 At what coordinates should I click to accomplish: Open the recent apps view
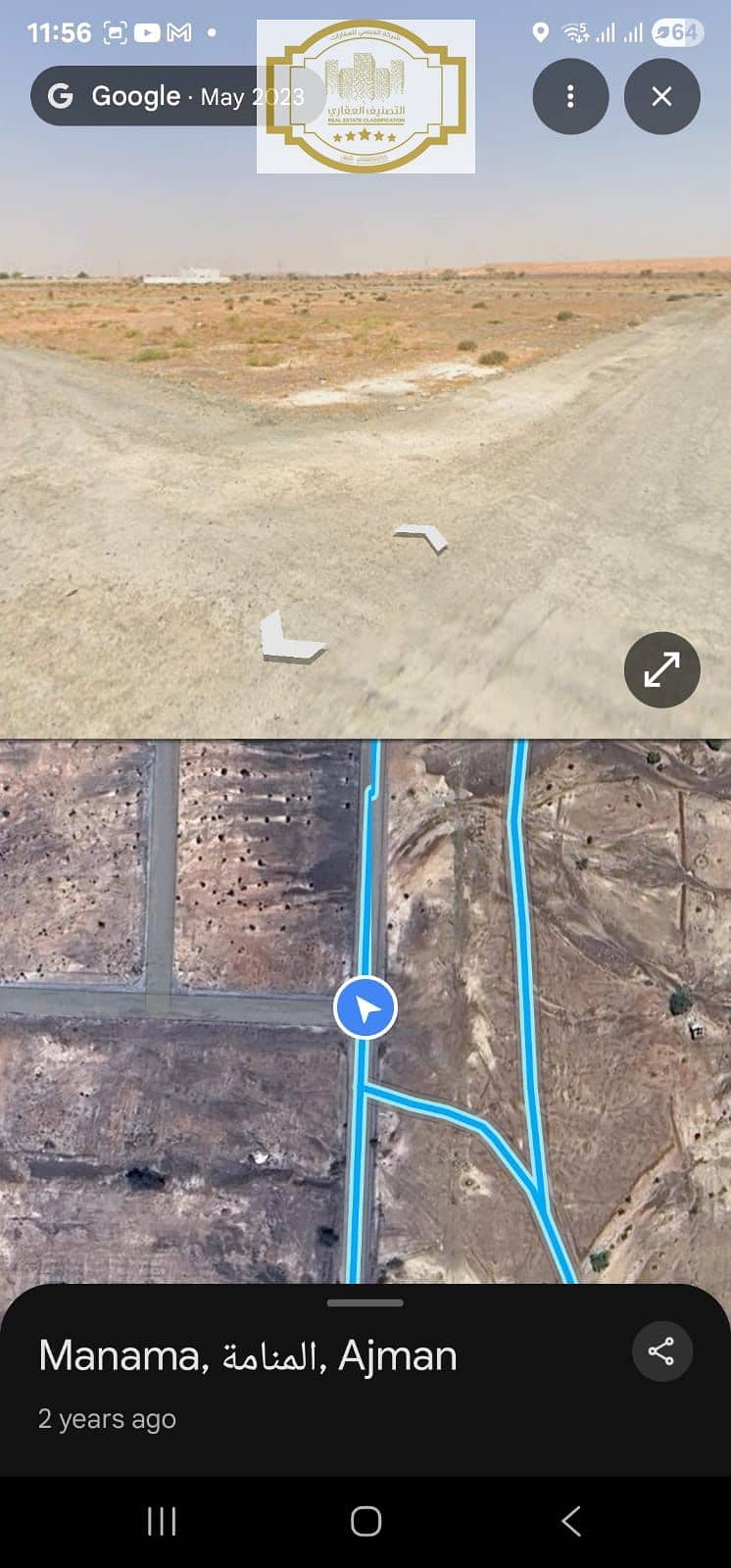coord(161,1521)
